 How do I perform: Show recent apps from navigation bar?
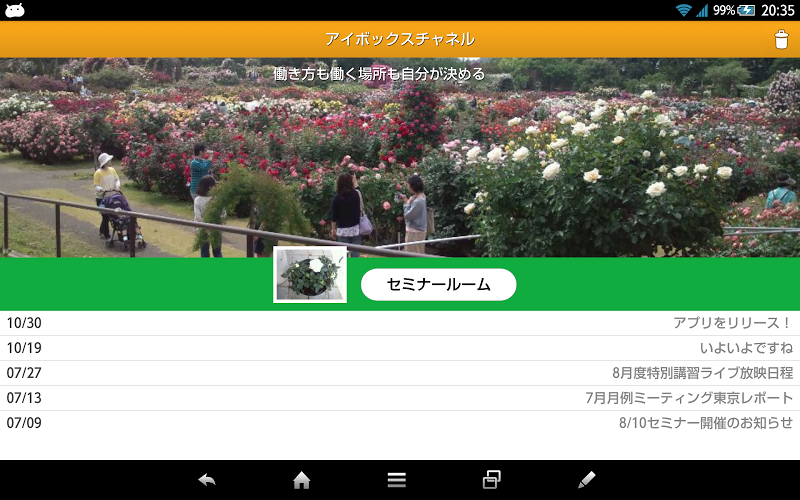[491, 480]
